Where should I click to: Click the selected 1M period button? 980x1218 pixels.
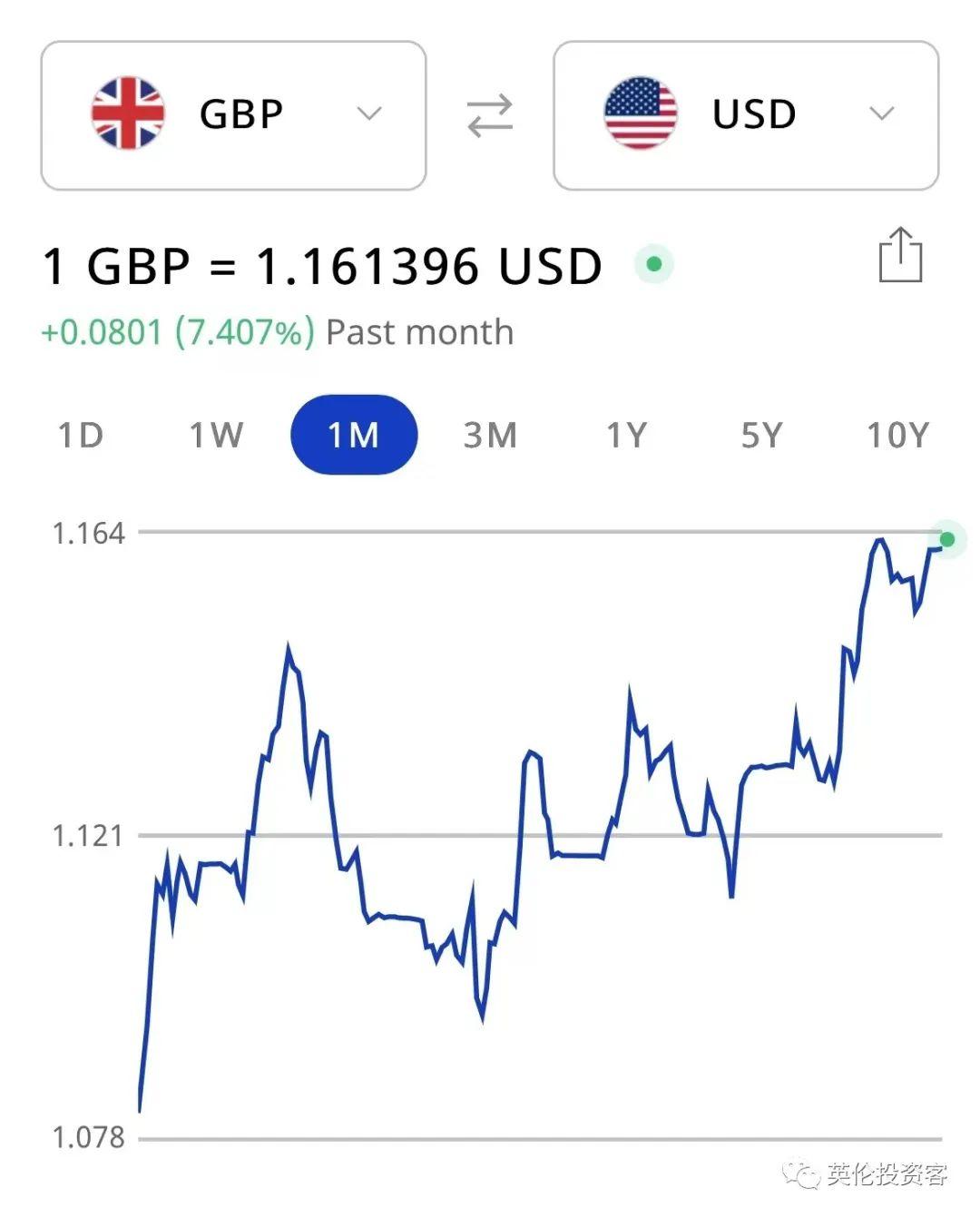pyautogui.click(x=354, y=436)
